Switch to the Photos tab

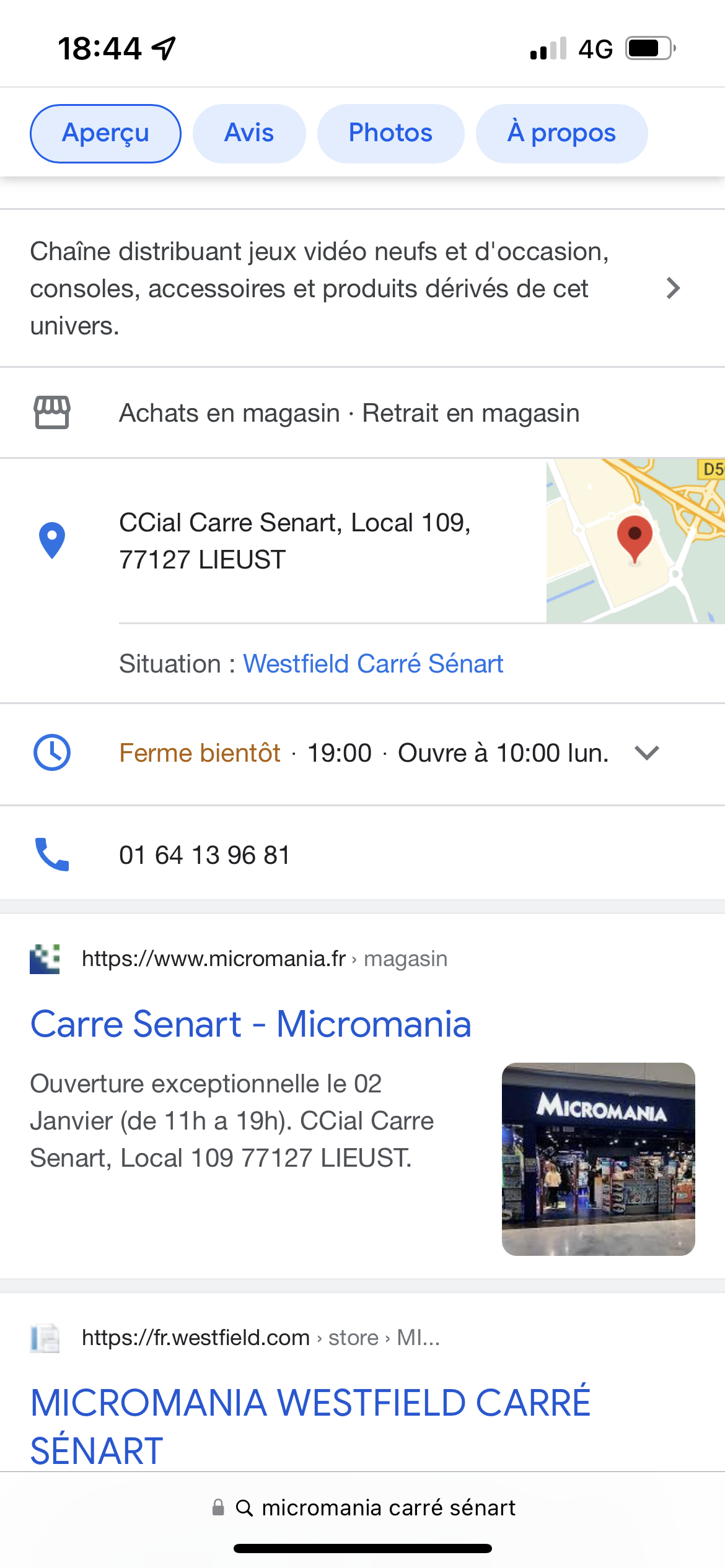390,133
